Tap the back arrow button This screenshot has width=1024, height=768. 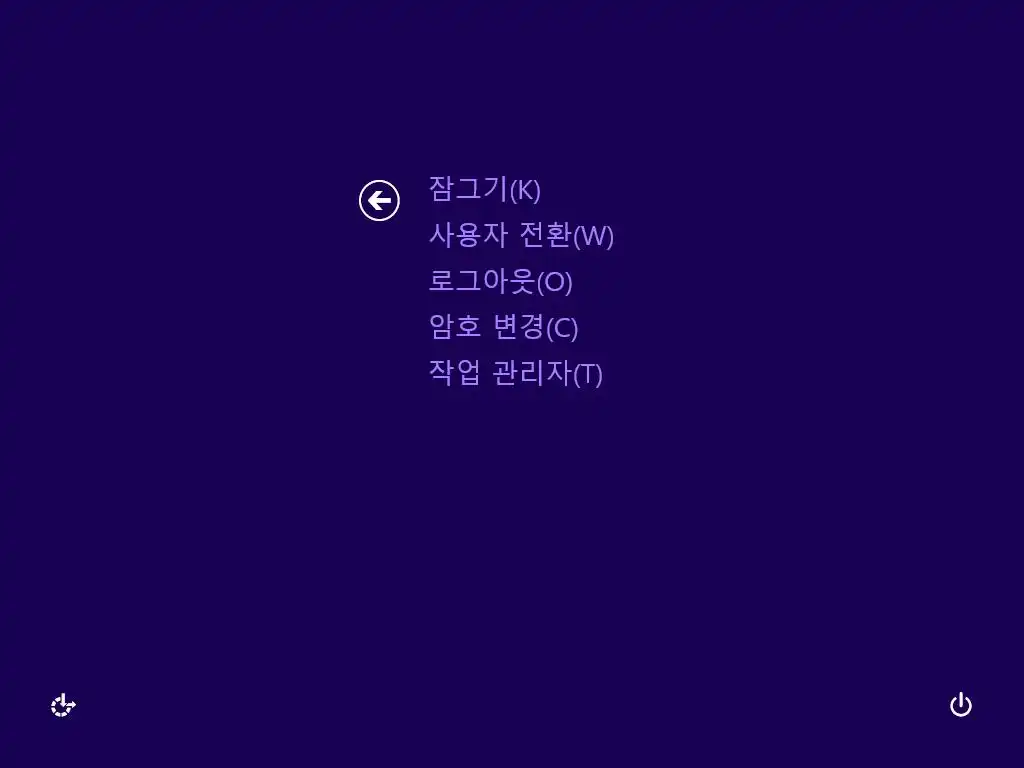click(379, 201)
